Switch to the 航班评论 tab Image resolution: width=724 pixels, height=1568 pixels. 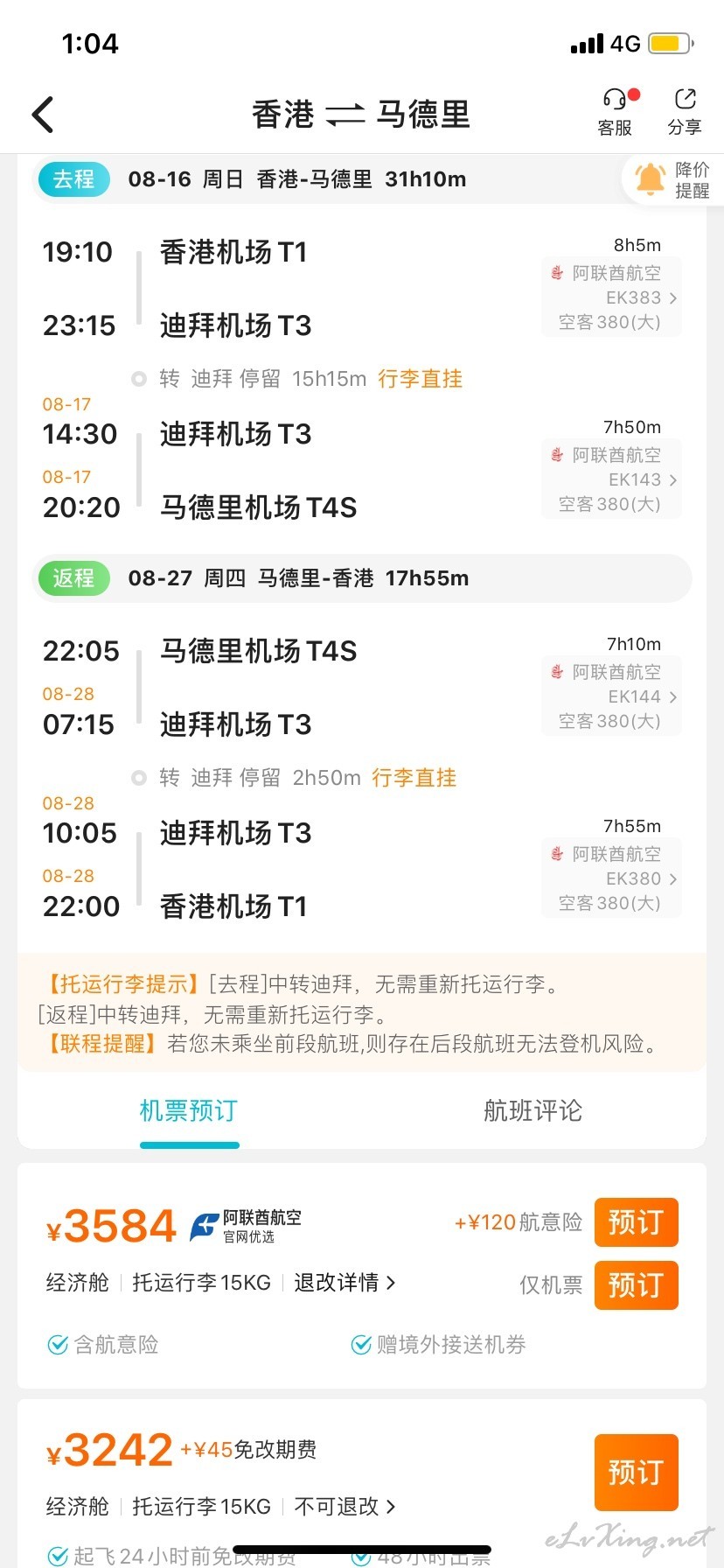tap(533, 1110)
